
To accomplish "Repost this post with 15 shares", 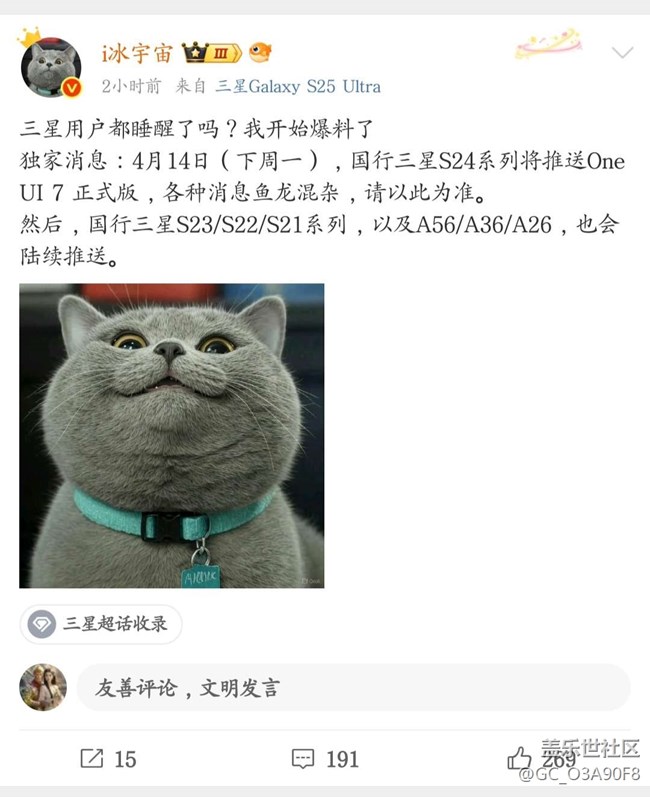I will [107, 759].
